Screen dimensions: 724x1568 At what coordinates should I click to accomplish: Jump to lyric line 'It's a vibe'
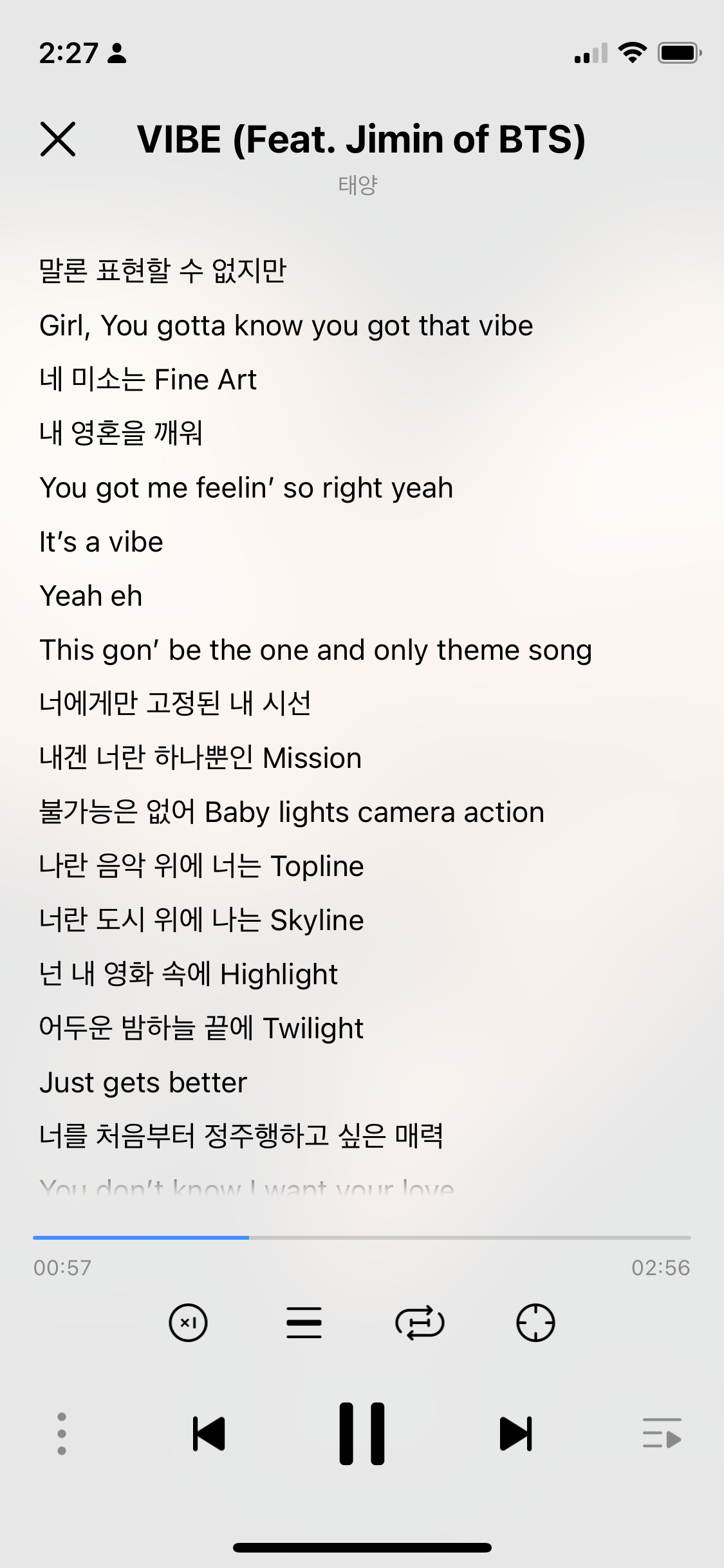coord(102,542)
